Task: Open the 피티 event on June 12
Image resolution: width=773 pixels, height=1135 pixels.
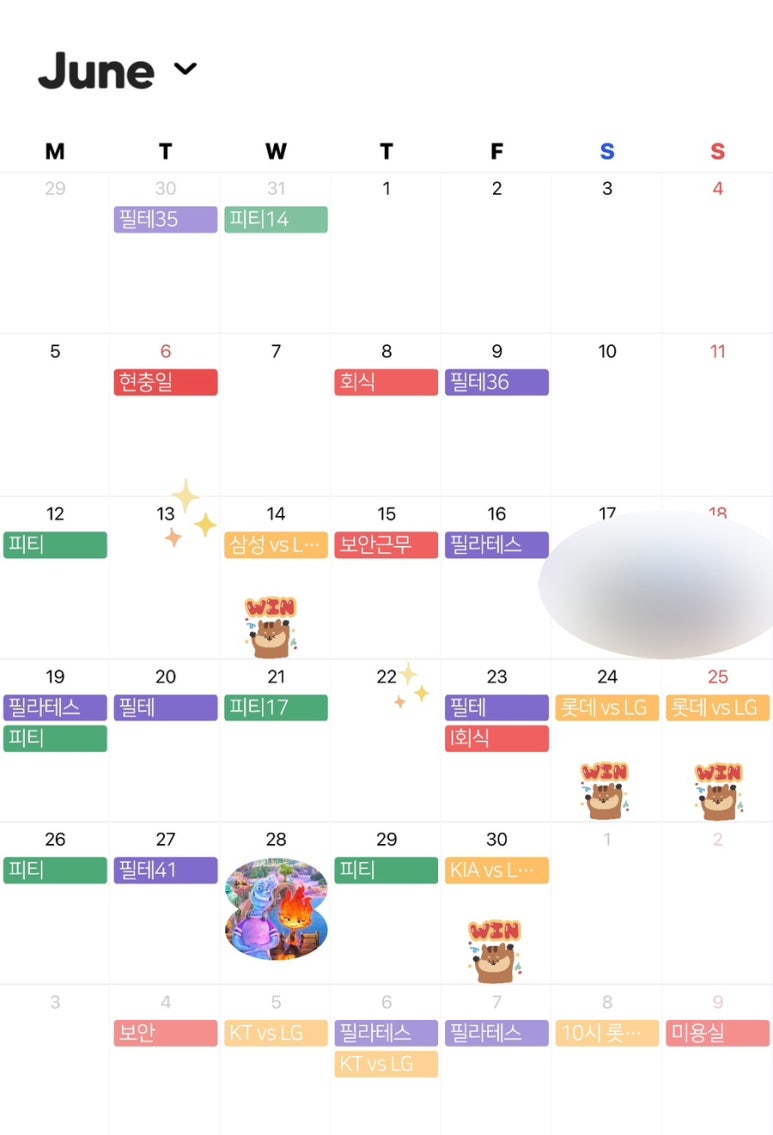Action: click(55, 545)
